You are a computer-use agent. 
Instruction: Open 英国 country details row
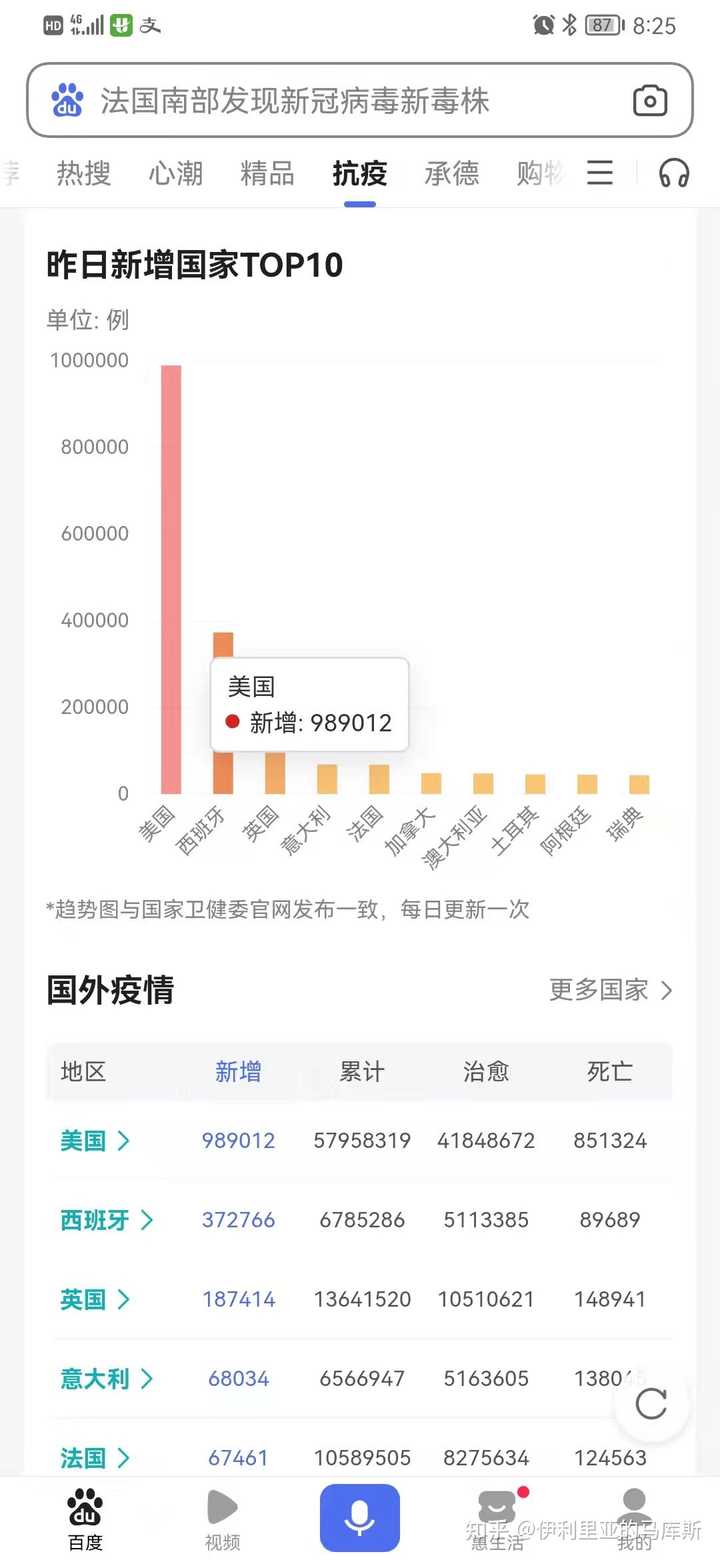95,1299
